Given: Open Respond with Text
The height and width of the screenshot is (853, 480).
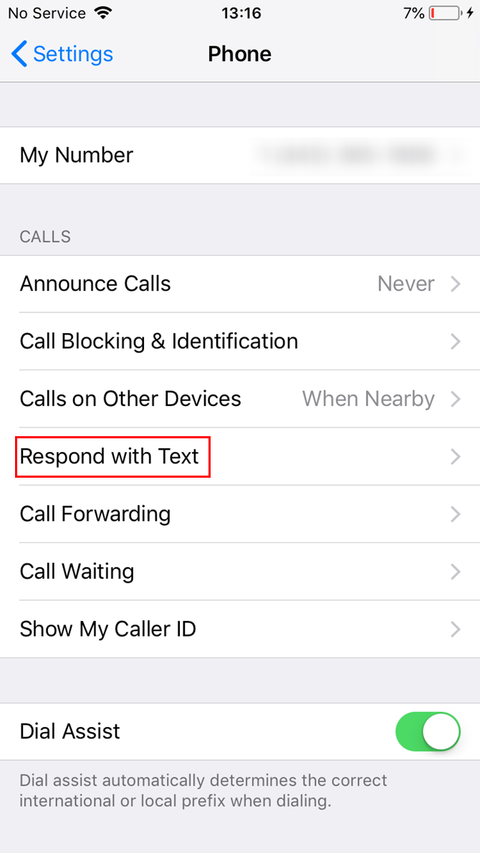Looking at the screenshot, I should [x=240, y=457].
